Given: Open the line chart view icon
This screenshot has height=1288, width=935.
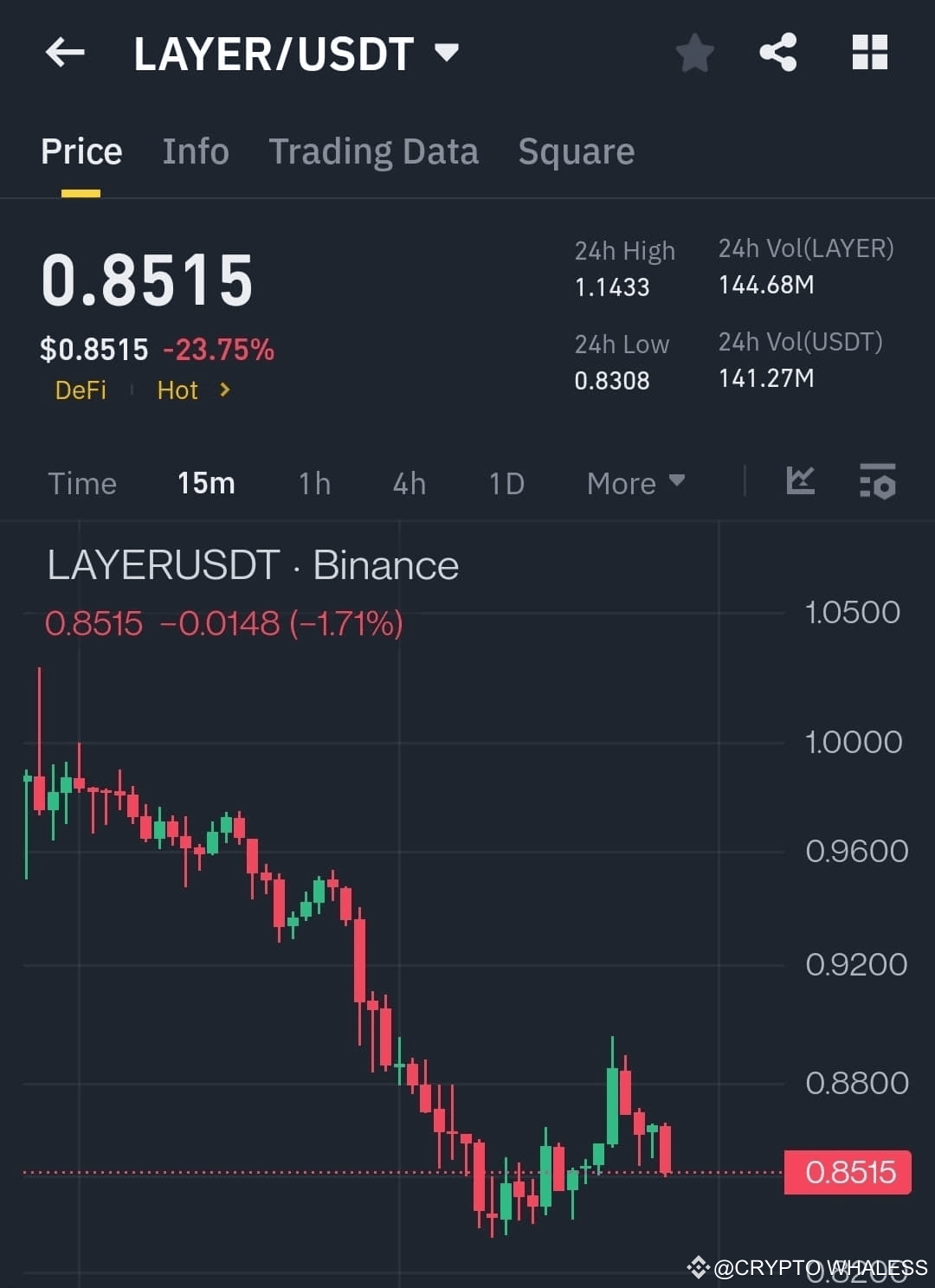Looking at the screenshot, I should click(799, 483).
